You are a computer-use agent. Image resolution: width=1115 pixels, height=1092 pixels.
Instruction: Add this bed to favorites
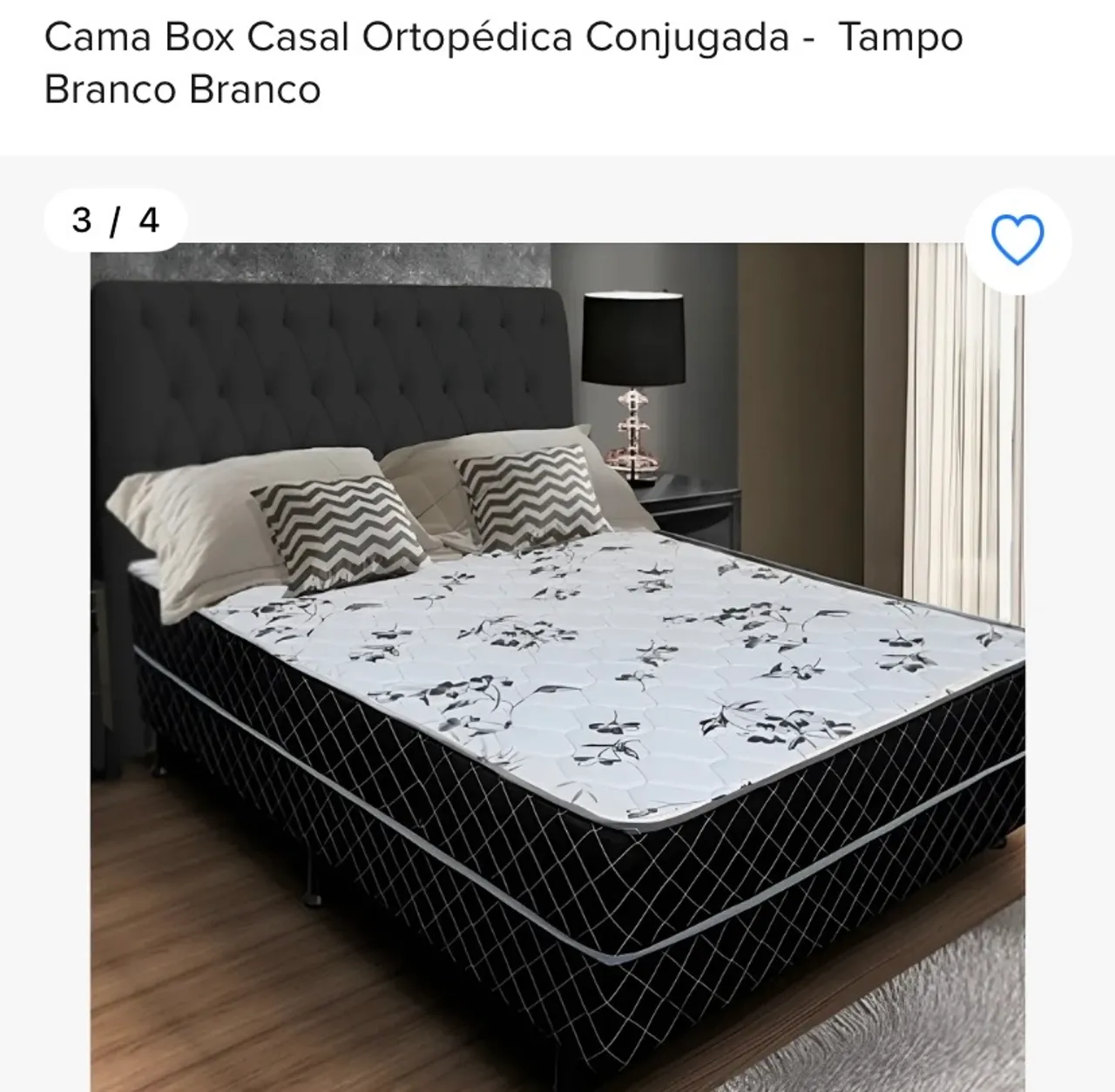tap(1017, 239)
